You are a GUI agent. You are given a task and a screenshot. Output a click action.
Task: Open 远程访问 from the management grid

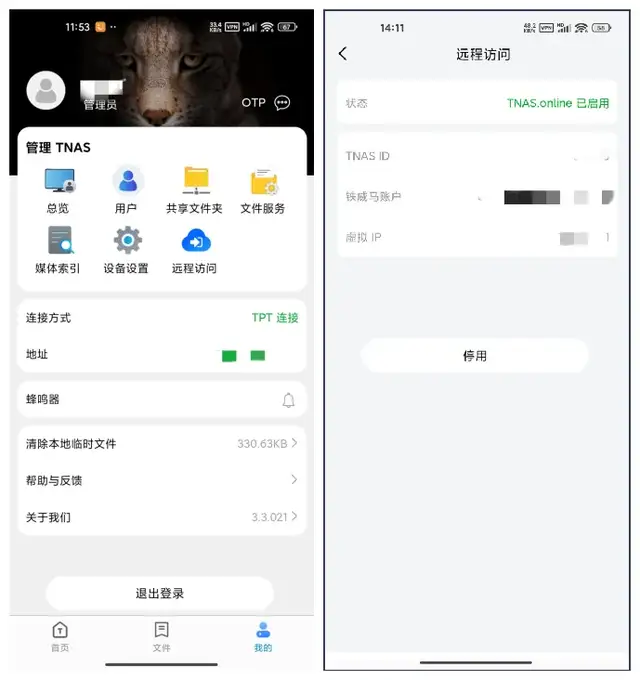coord(195,242)
